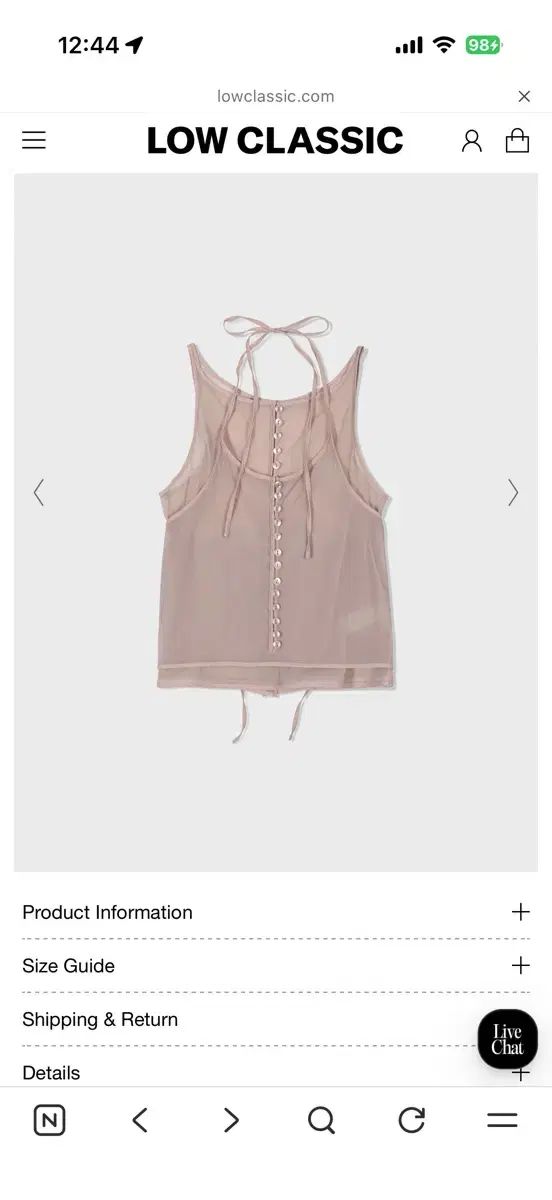The width and height of the screenshot is (552, 1200).
Task: Open the account profile icon
Action: point(472,140)
